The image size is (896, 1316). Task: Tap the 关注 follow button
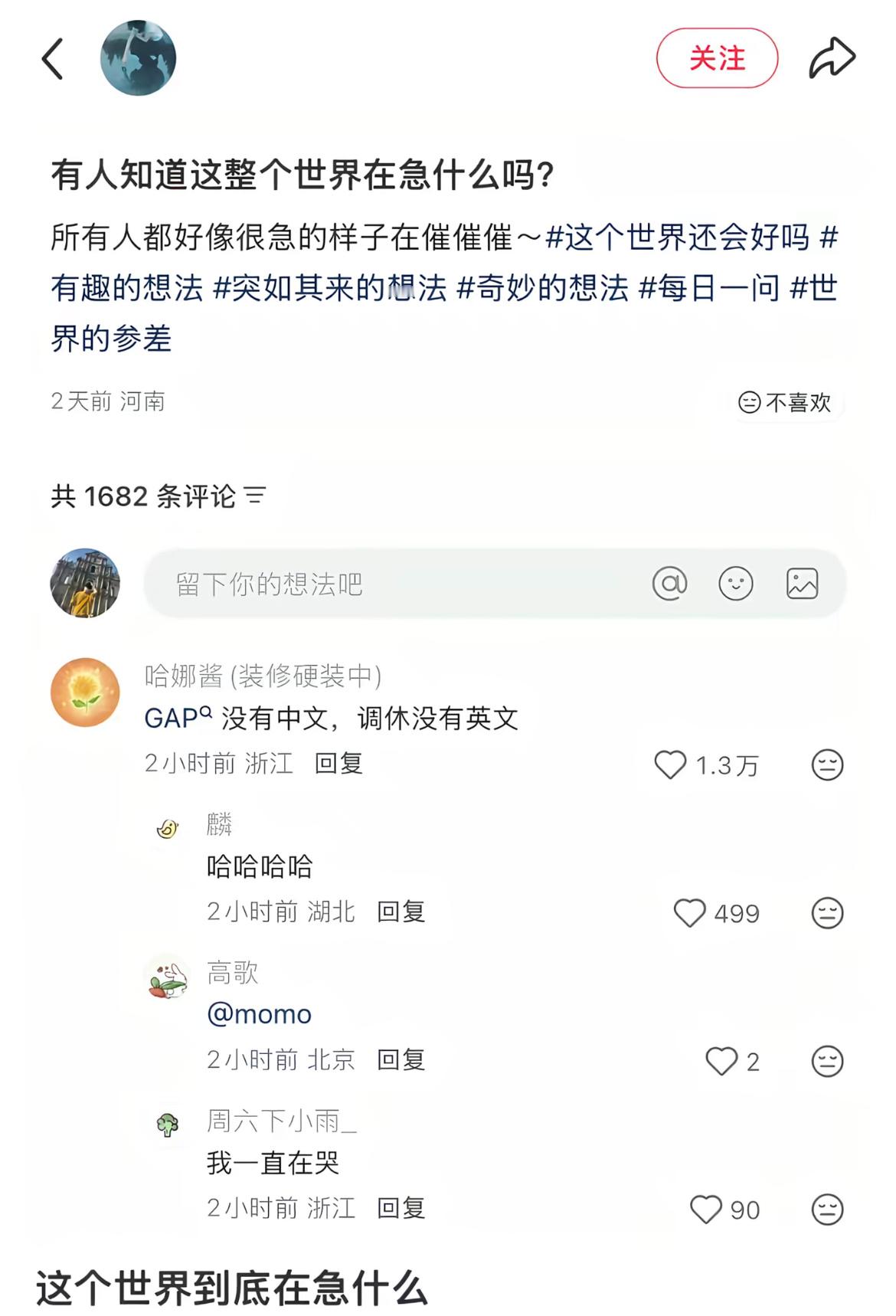(715, 56)
